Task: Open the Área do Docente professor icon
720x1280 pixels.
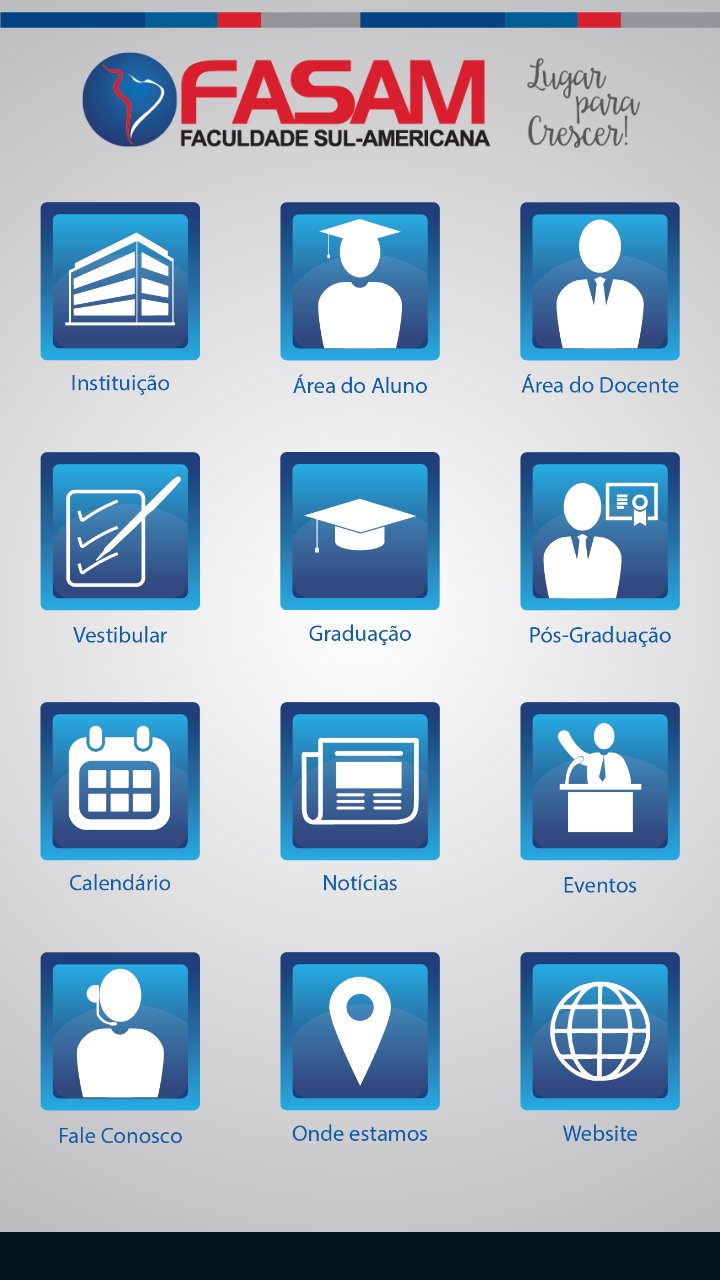Action: tap(599, 280)
